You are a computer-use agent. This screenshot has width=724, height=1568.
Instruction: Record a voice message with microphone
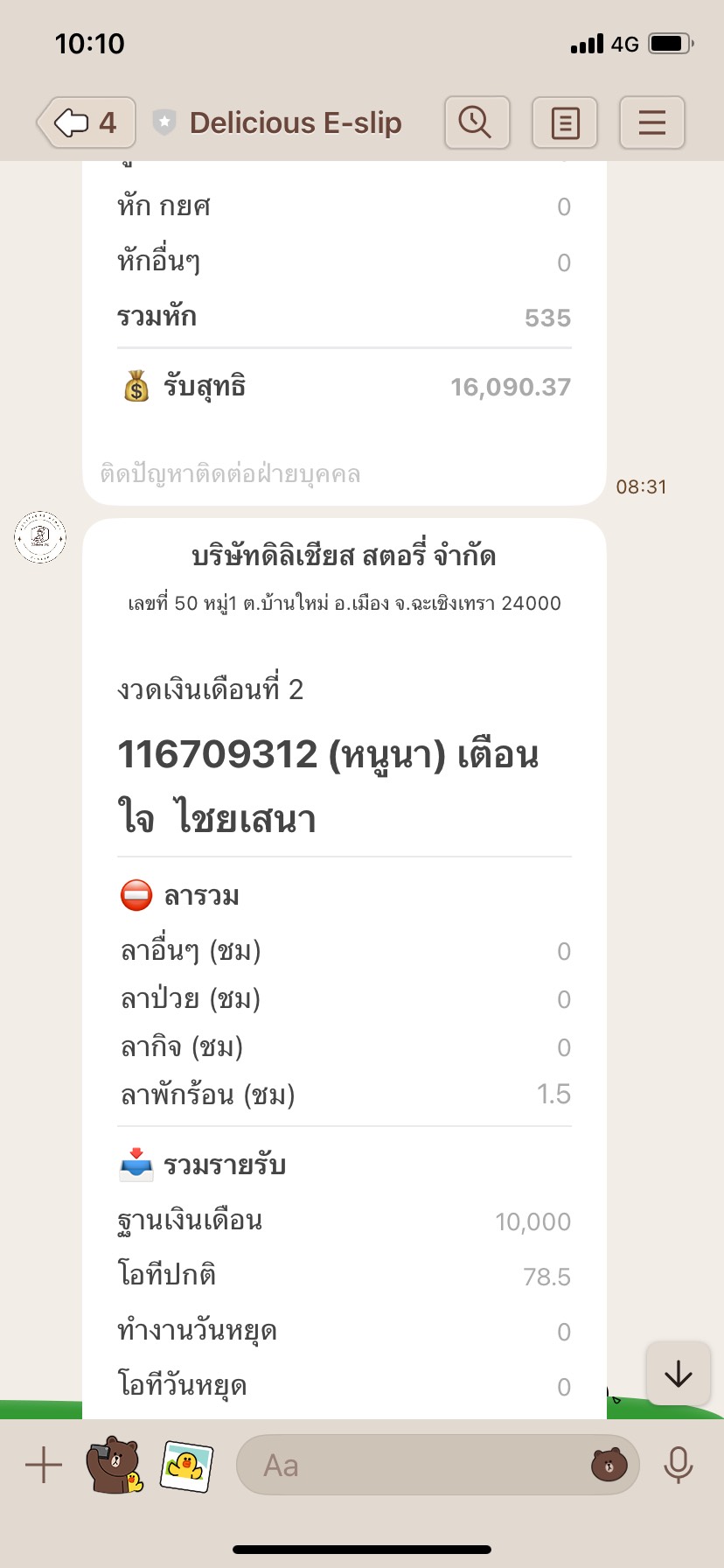click(x=678, y=1465)
